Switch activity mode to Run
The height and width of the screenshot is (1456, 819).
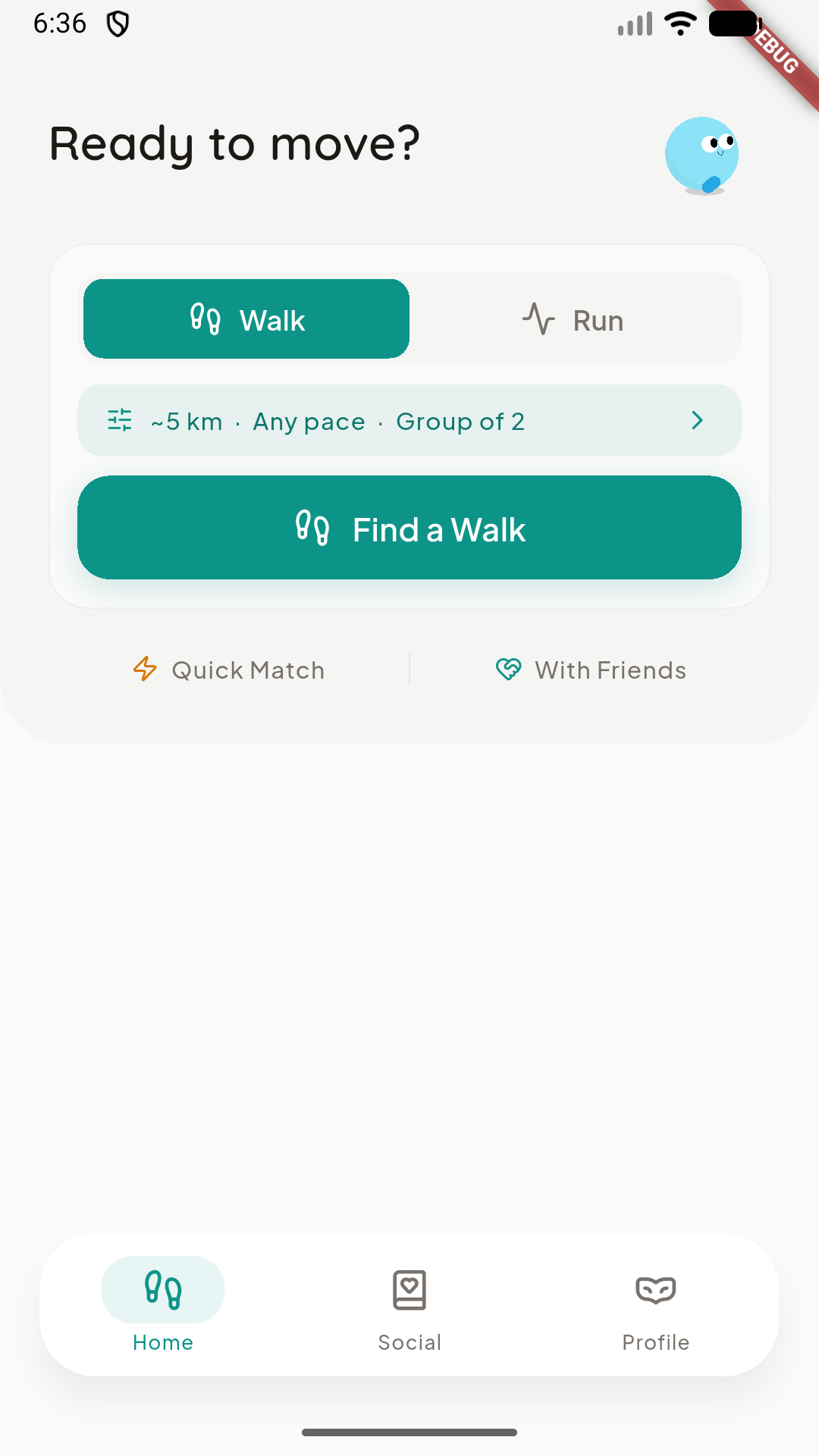(x=575, y=318)
